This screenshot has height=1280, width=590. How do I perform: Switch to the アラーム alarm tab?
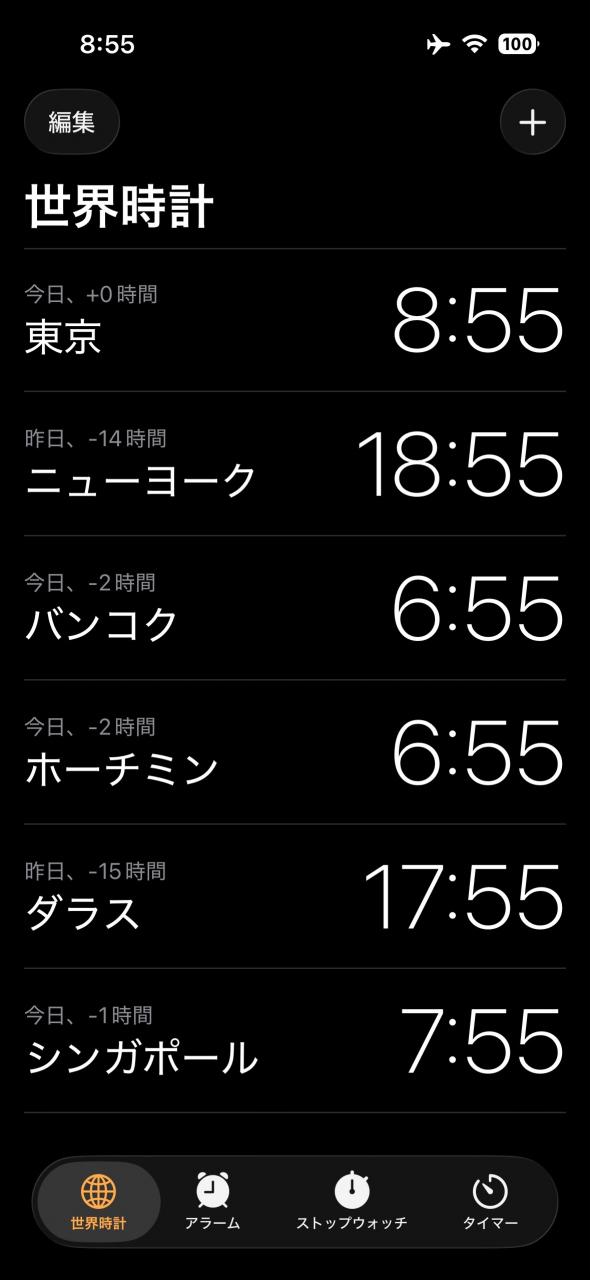click(x=212, y=1202)
